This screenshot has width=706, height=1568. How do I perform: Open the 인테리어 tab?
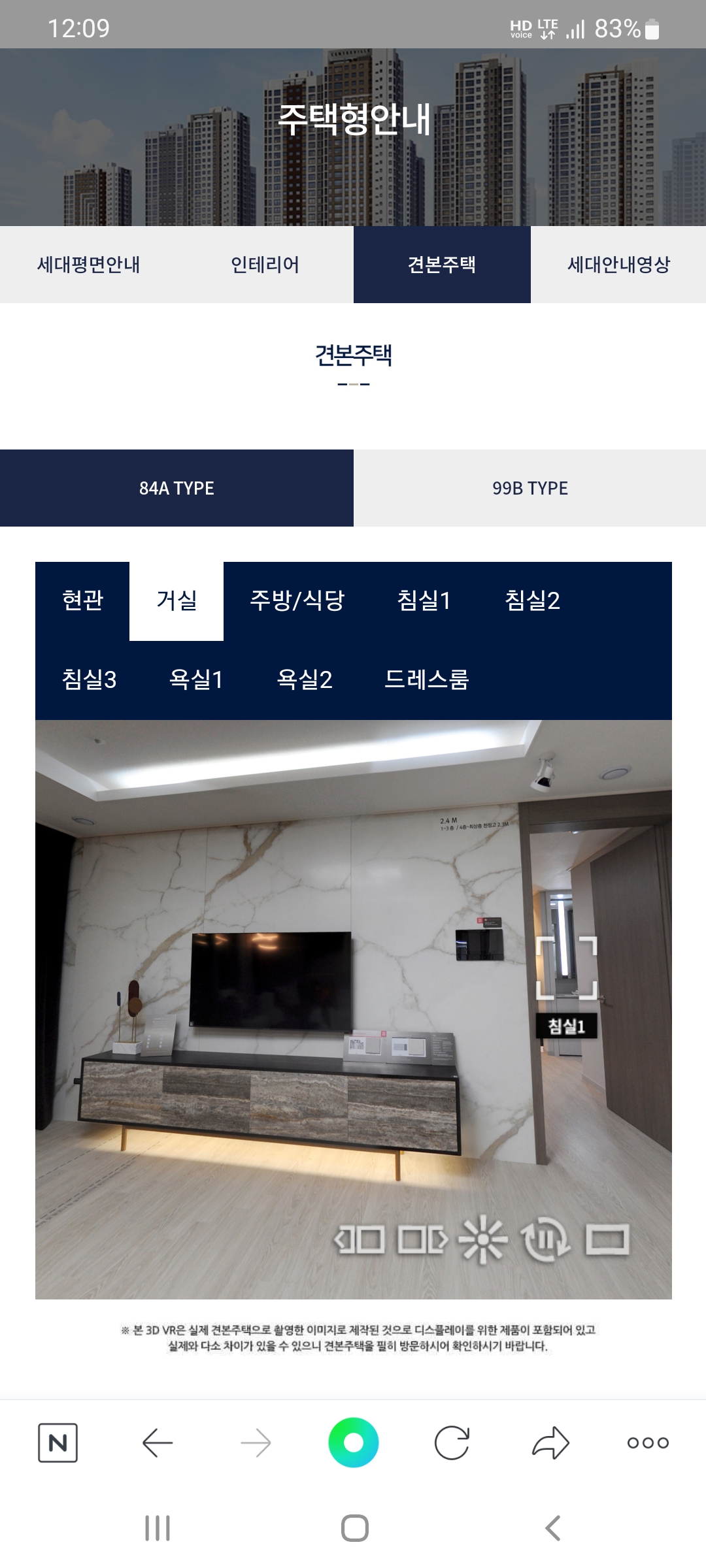tap(265, 265)
